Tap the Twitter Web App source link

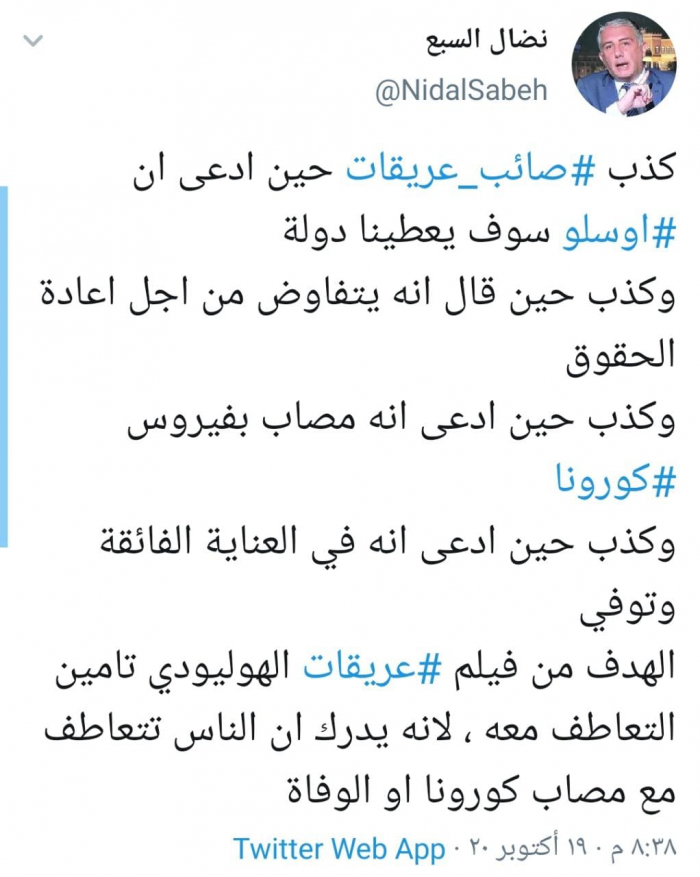pos(339,849)
